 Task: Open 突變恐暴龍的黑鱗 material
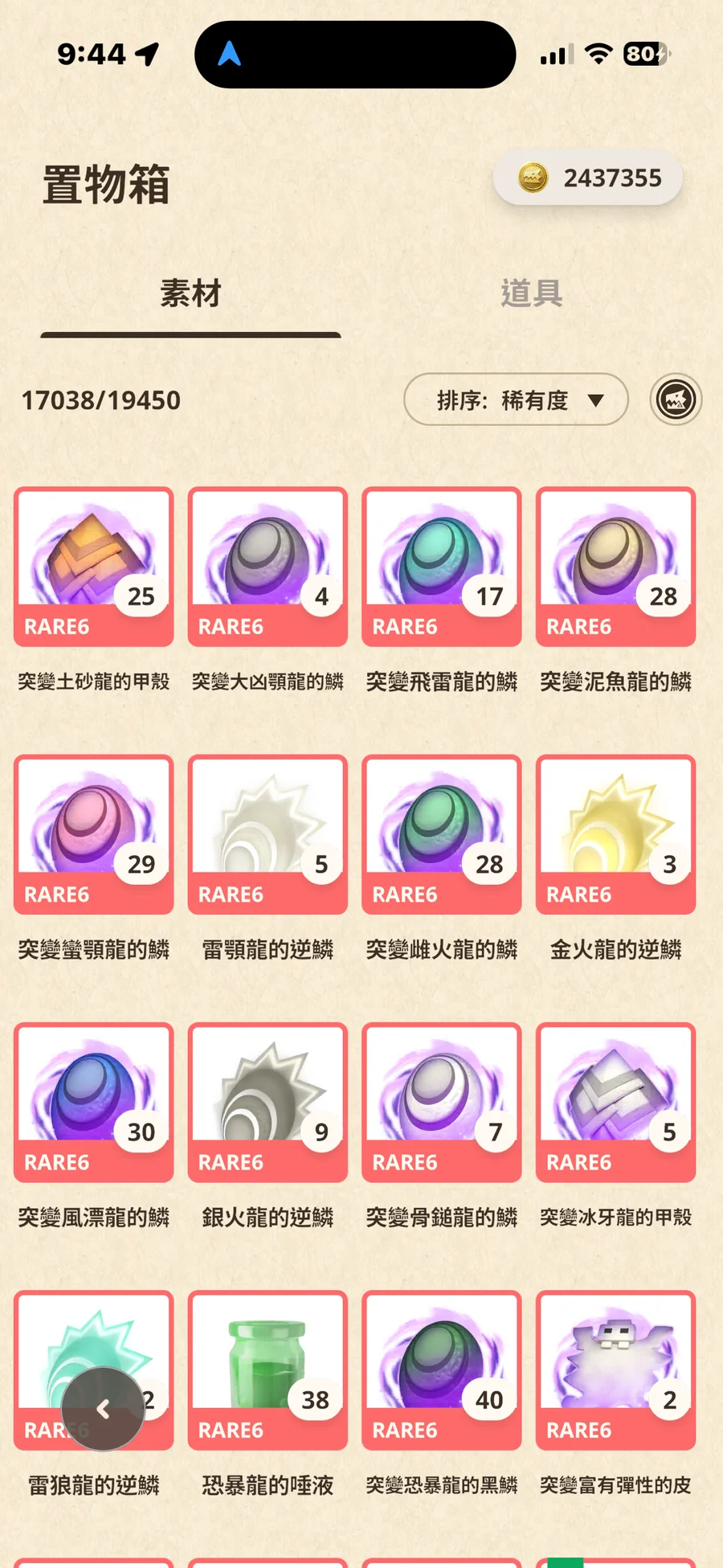442,1370
